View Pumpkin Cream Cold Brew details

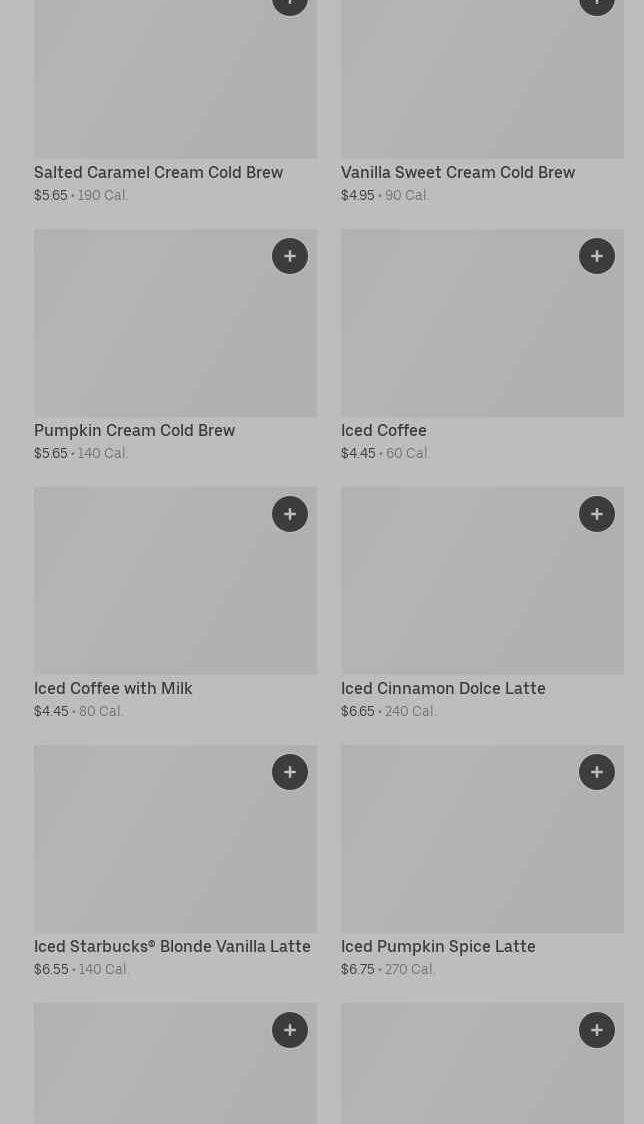pyautogui.click(x=134, y=430)
